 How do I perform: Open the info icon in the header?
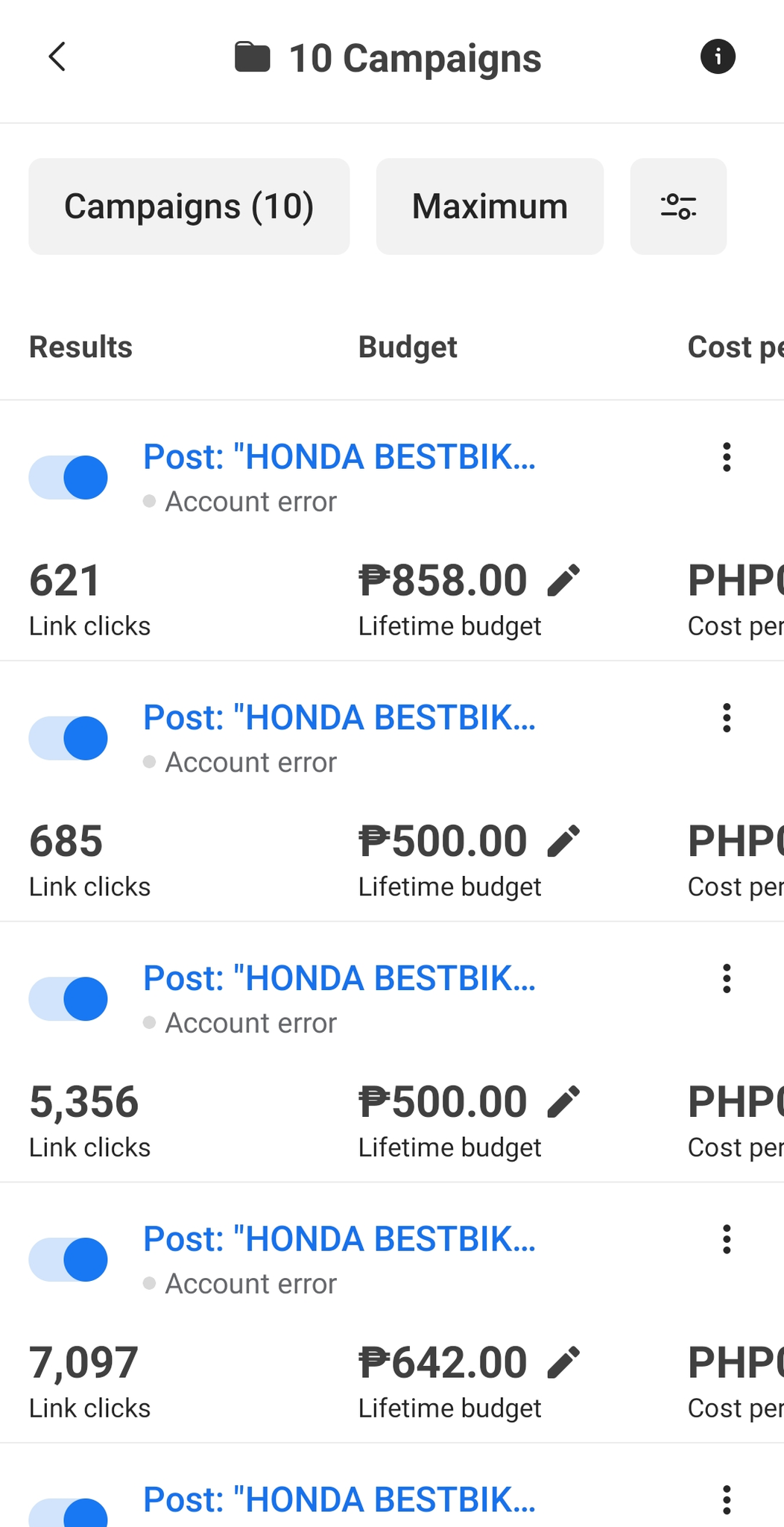pyautogui.click(x=718, y=57)
